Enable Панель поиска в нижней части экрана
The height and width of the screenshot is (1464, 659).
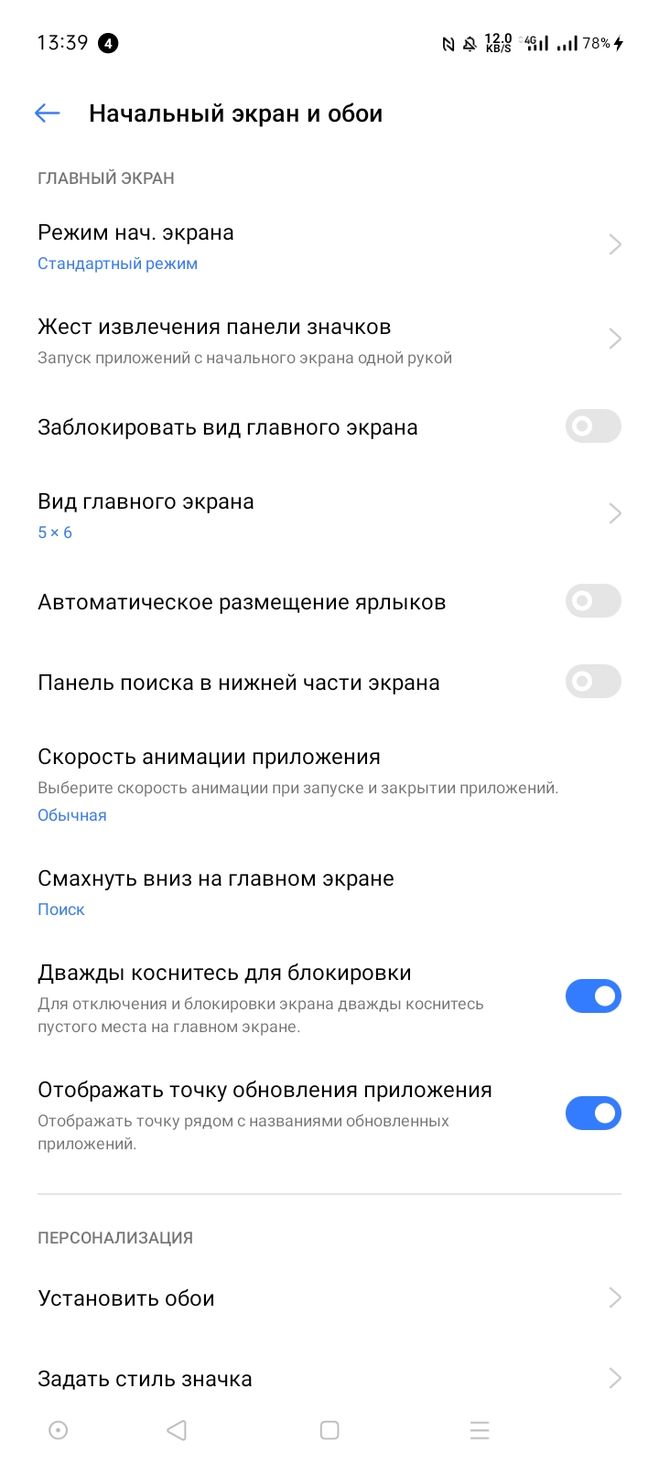pyautogui.click(x=593, y=683)
